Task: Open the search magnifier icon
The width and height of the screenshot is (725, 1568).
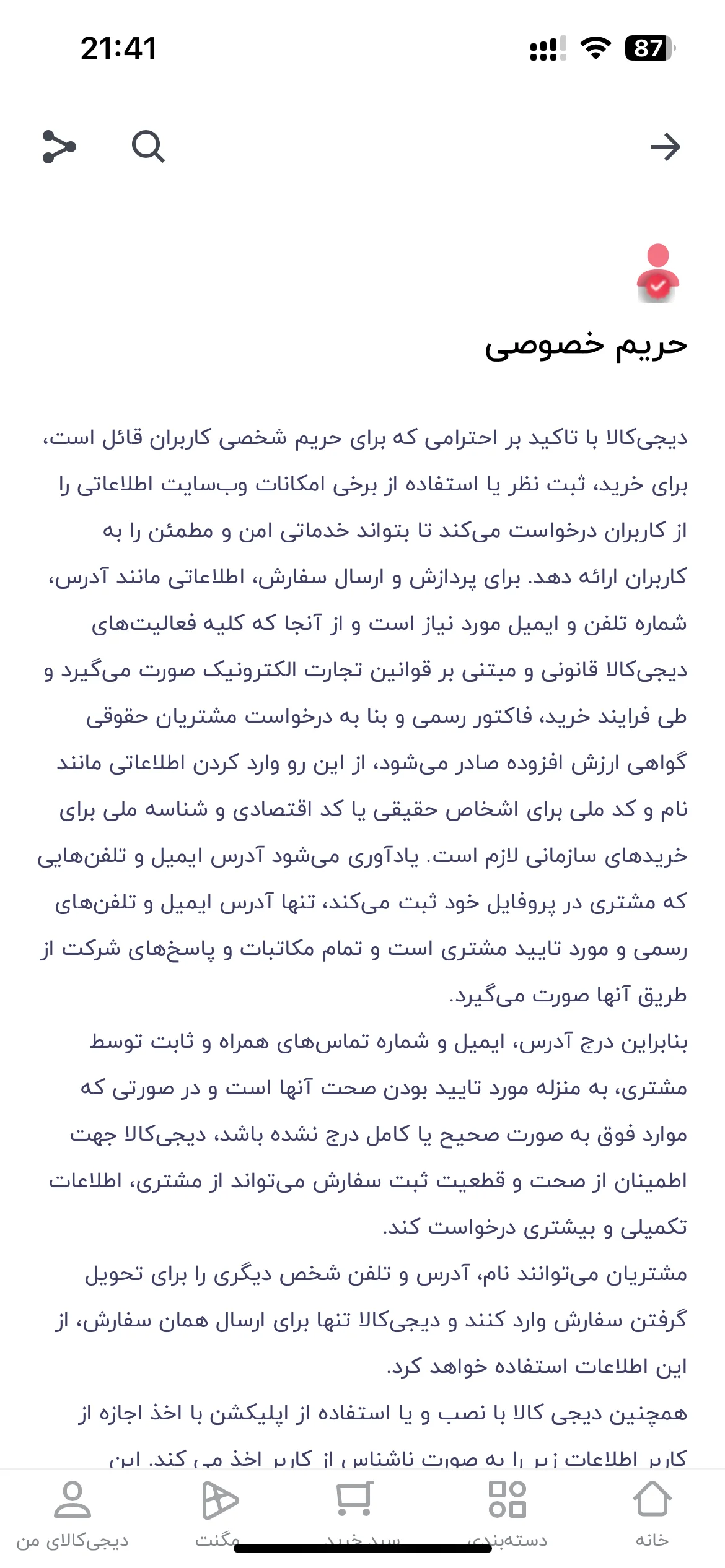Action: 148,147
